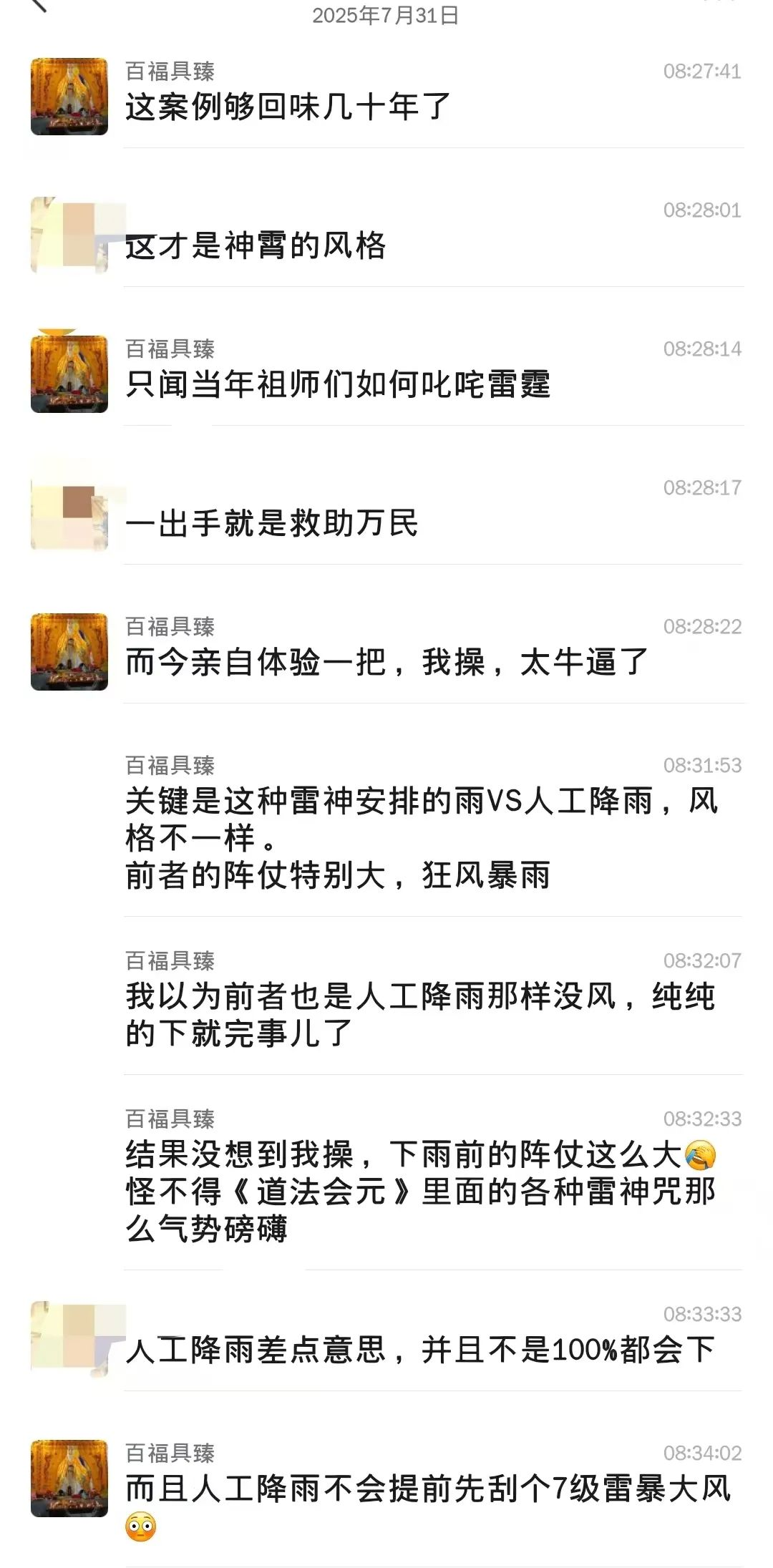
Task: Select 百福具臻's avatar at the 08:34:02 message
Action: 69,1479
